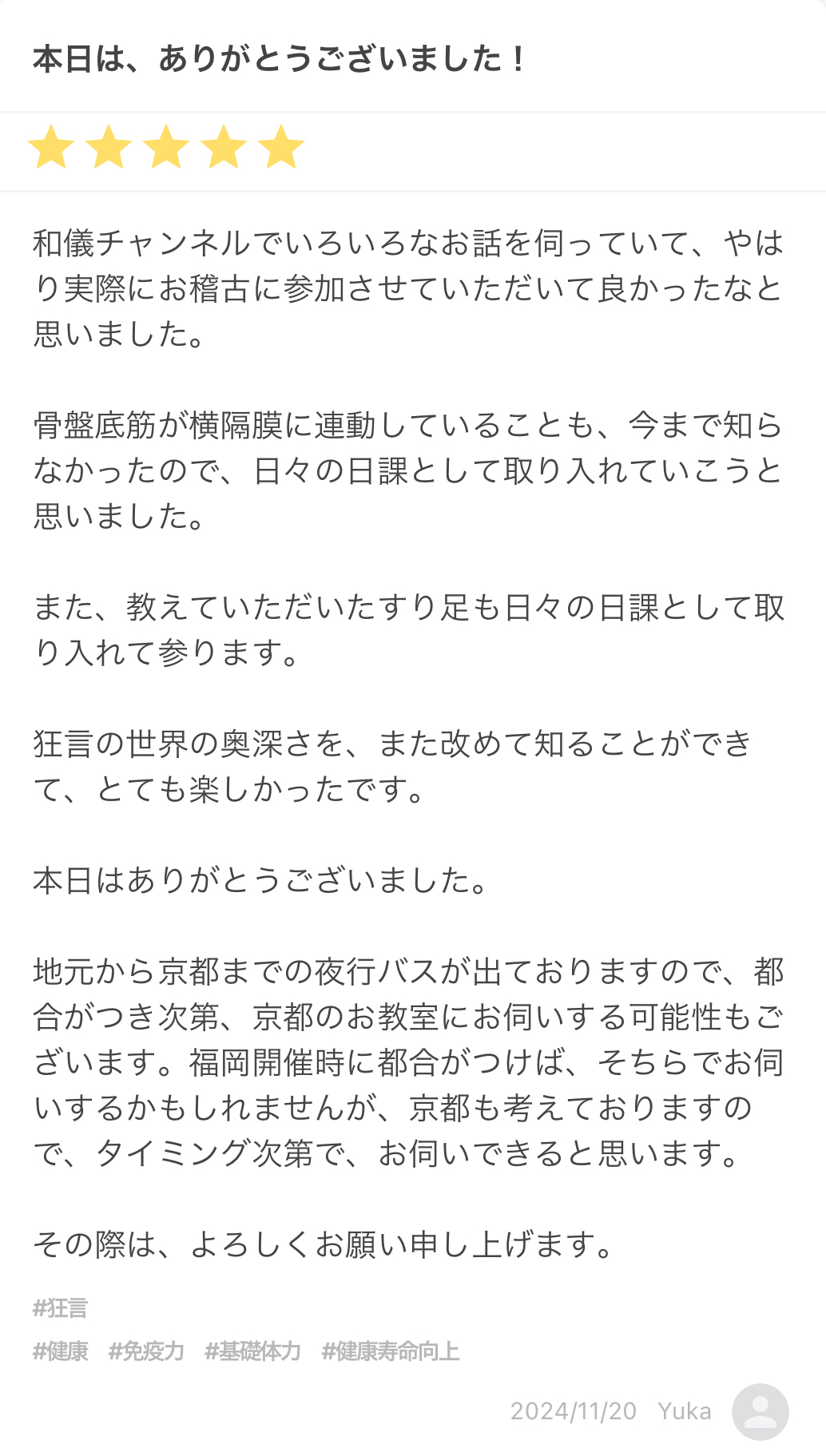Tap the #健康寿命向上 hashtag
Screen dimensions: 826x1456
391,1351
